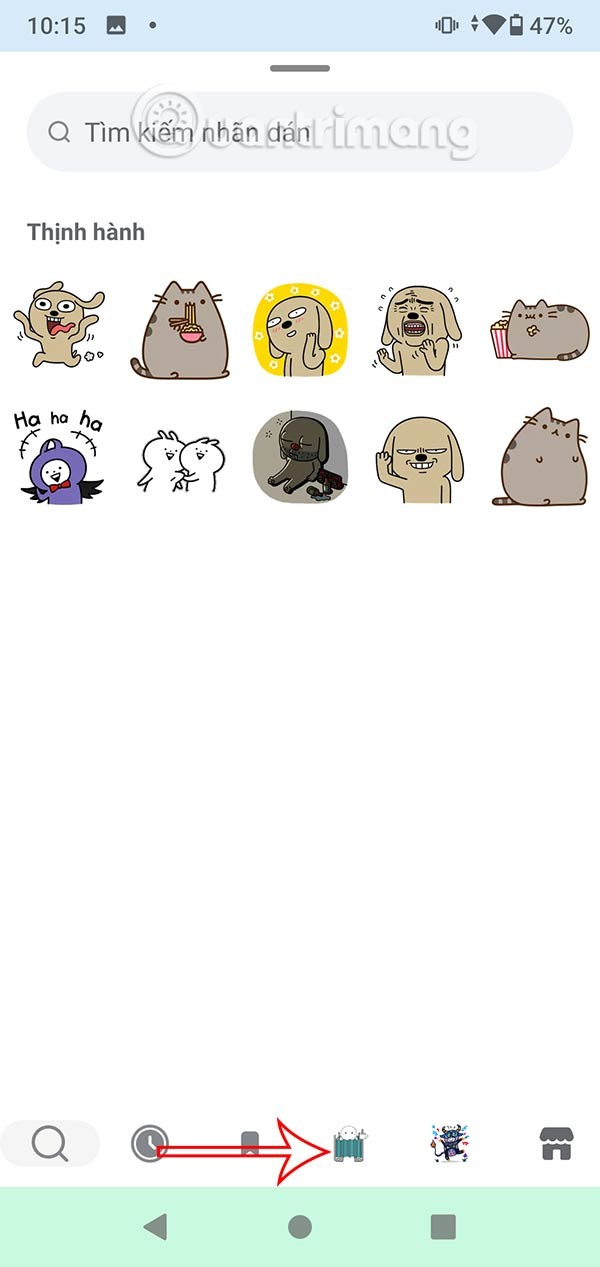Switch to the white ghost sticker pack
600x1267 pixels.
point(350,1143)
